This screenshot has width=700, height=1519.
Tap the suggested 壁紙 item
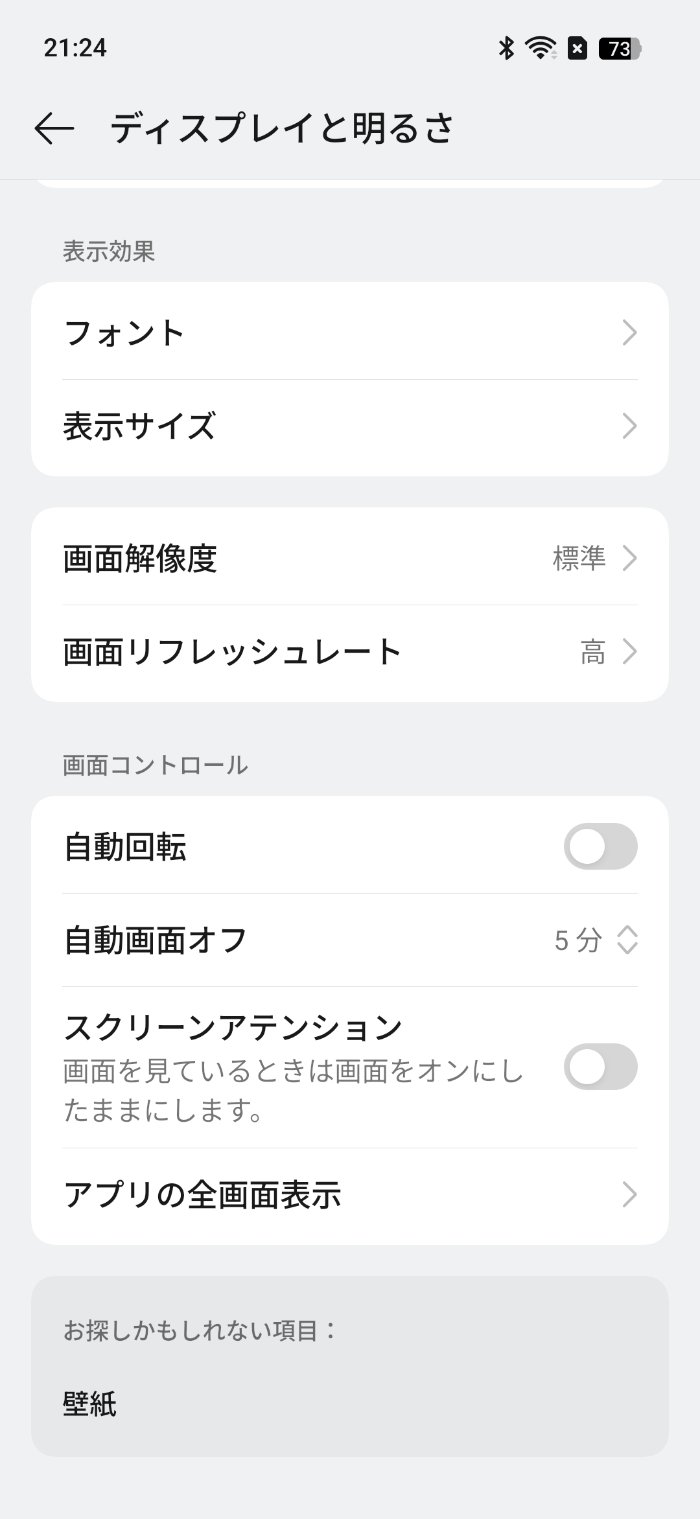pyautogui.click(x=90, y=1405)
